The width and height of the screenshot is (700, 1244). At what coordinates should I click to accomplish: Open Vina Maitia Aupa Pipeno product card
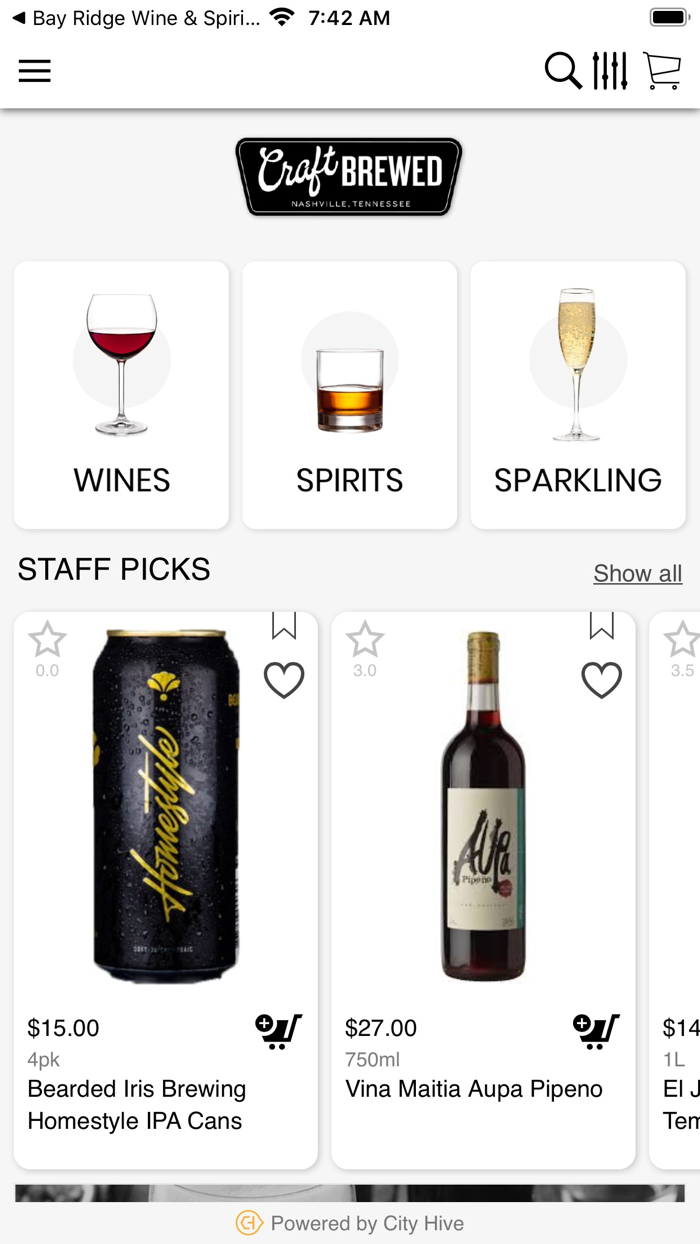484,890
